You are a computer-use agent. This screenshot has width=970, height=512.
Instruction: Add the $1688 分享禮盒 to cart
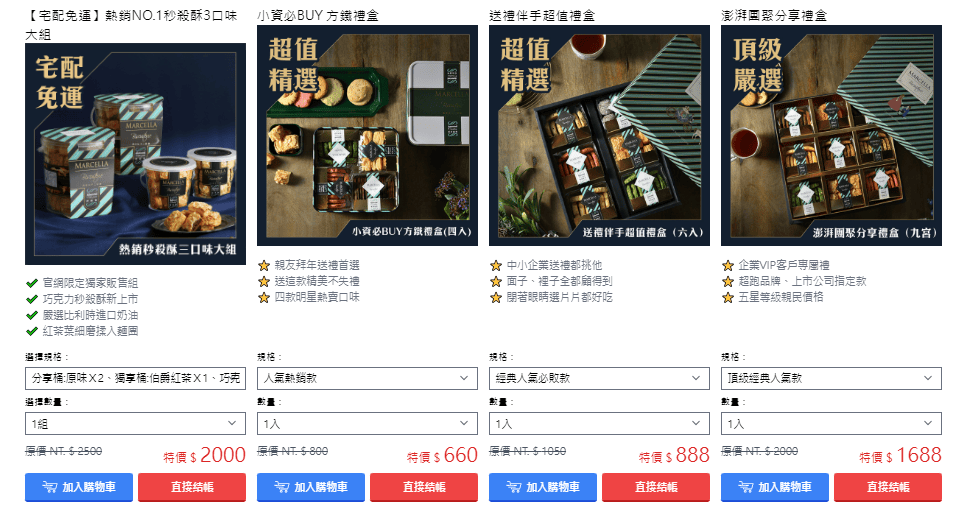coord(775,487)
